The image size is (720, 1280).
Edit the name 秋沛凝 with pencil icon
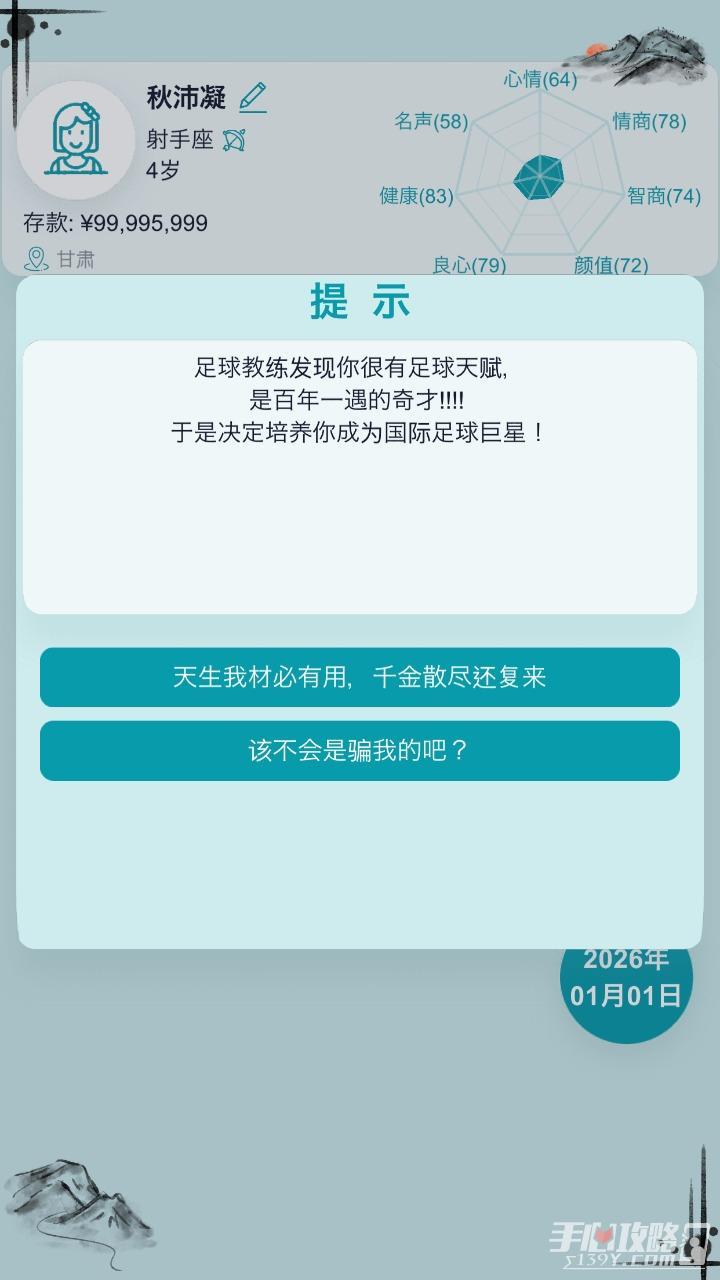253,98
